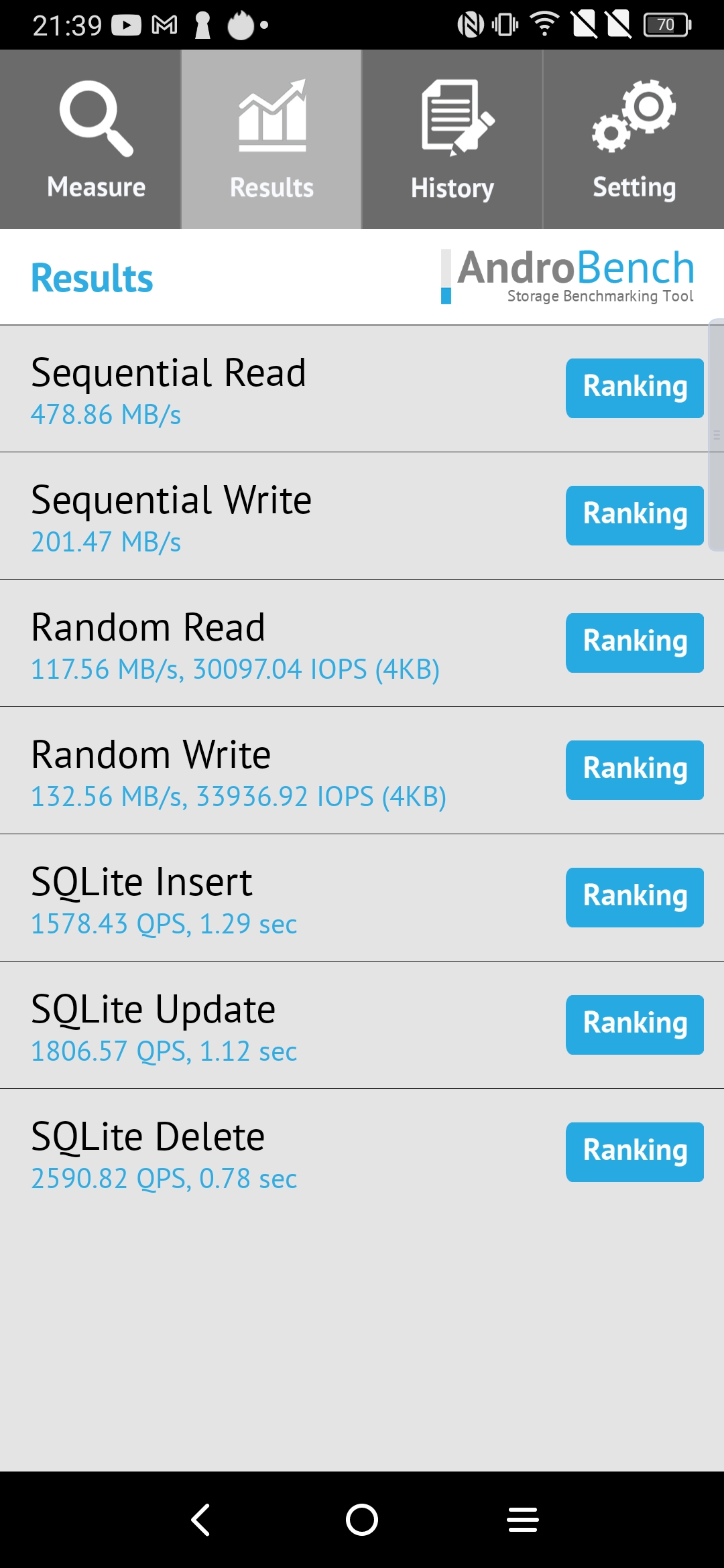Open recent apps from navigation bar
Viewport: 724px width, 1568px height.
point(523,1519)
